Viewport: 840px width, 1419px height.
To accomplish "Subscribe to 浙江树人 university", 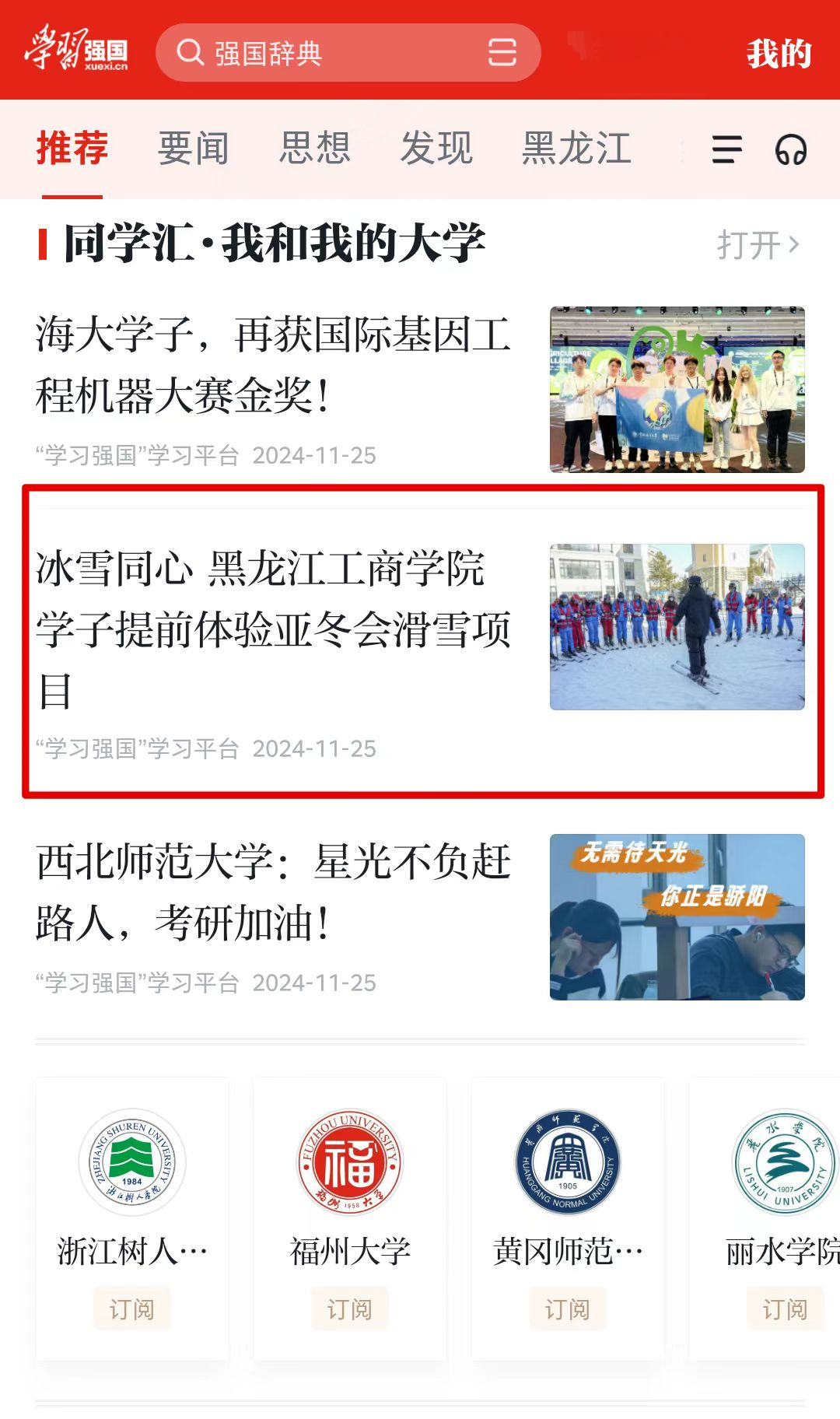I will click(x=131, y=1309).
